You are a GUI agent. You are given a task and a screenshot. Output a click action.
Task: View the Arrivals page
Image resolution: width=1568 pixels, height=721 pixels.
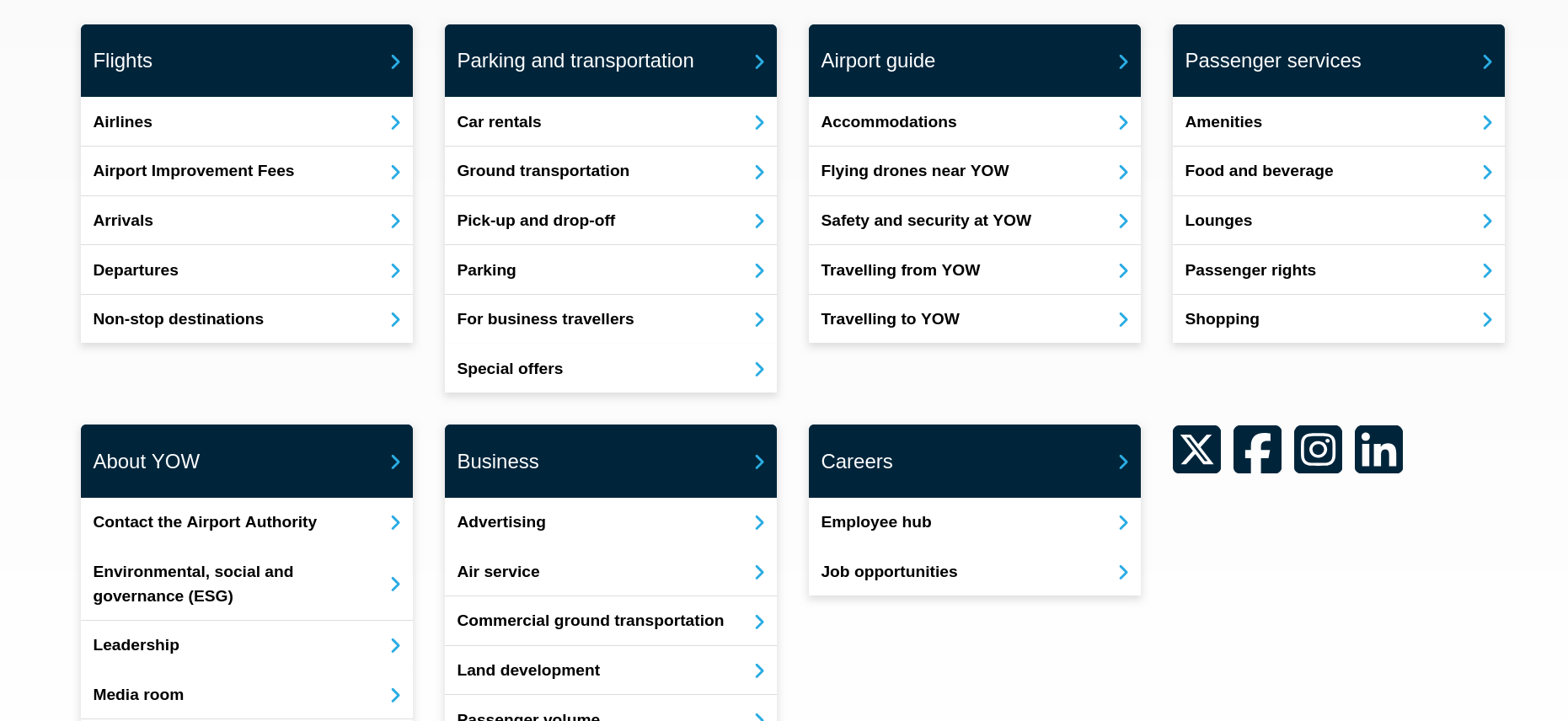point(246,221)
